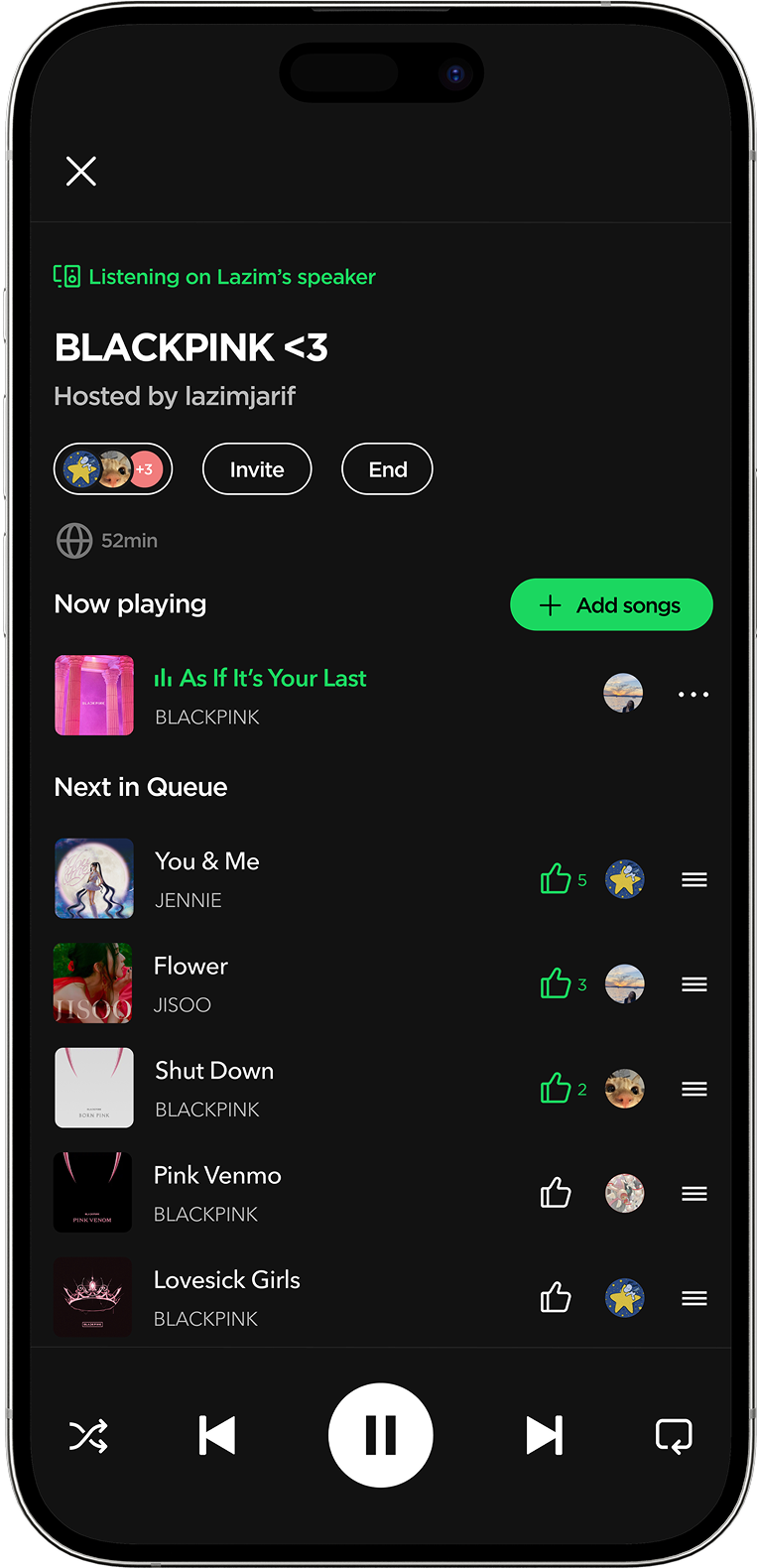Screen dimensions: 757x1568
Task: Thumbs up Shut Down in the queue
Action: pos(556,1089)
